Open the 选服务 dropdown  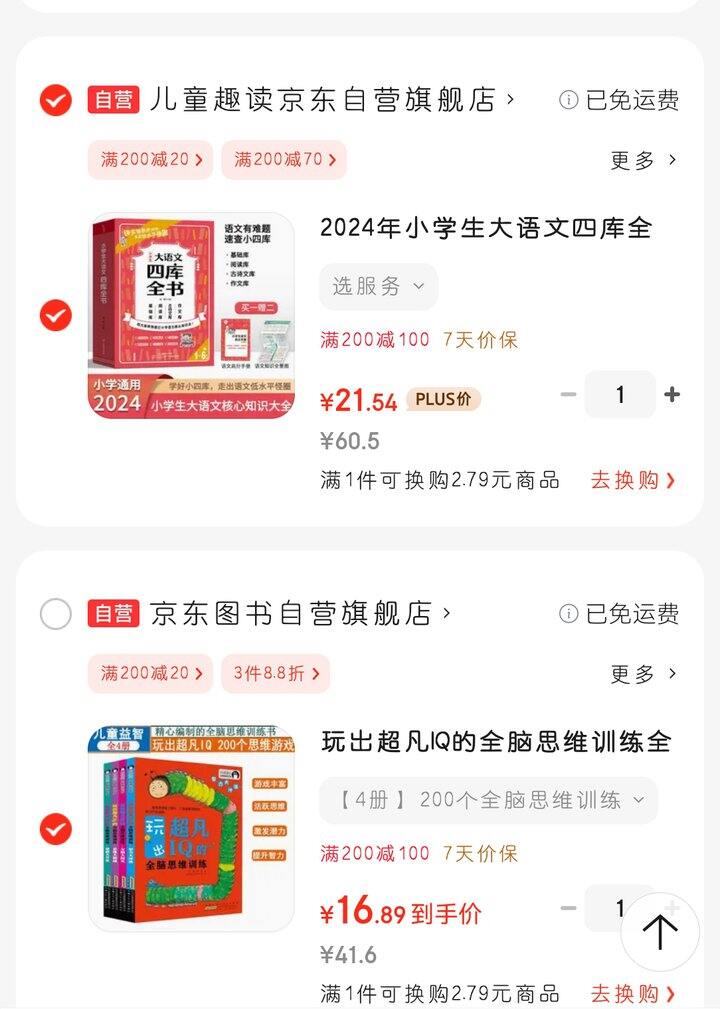[378, 287]
